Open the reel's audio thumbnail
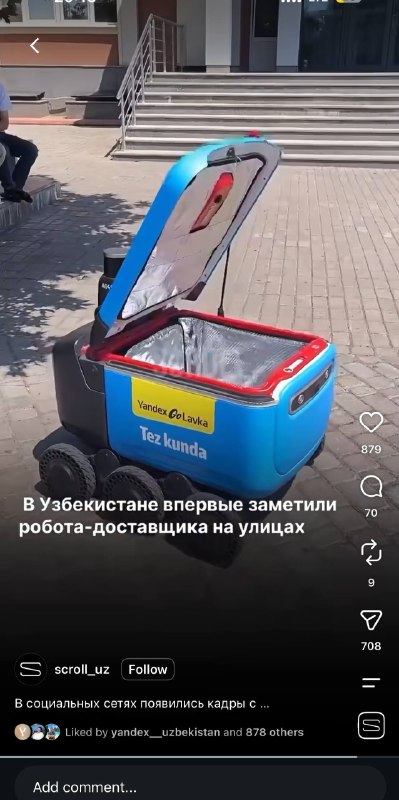 [371, 726]
